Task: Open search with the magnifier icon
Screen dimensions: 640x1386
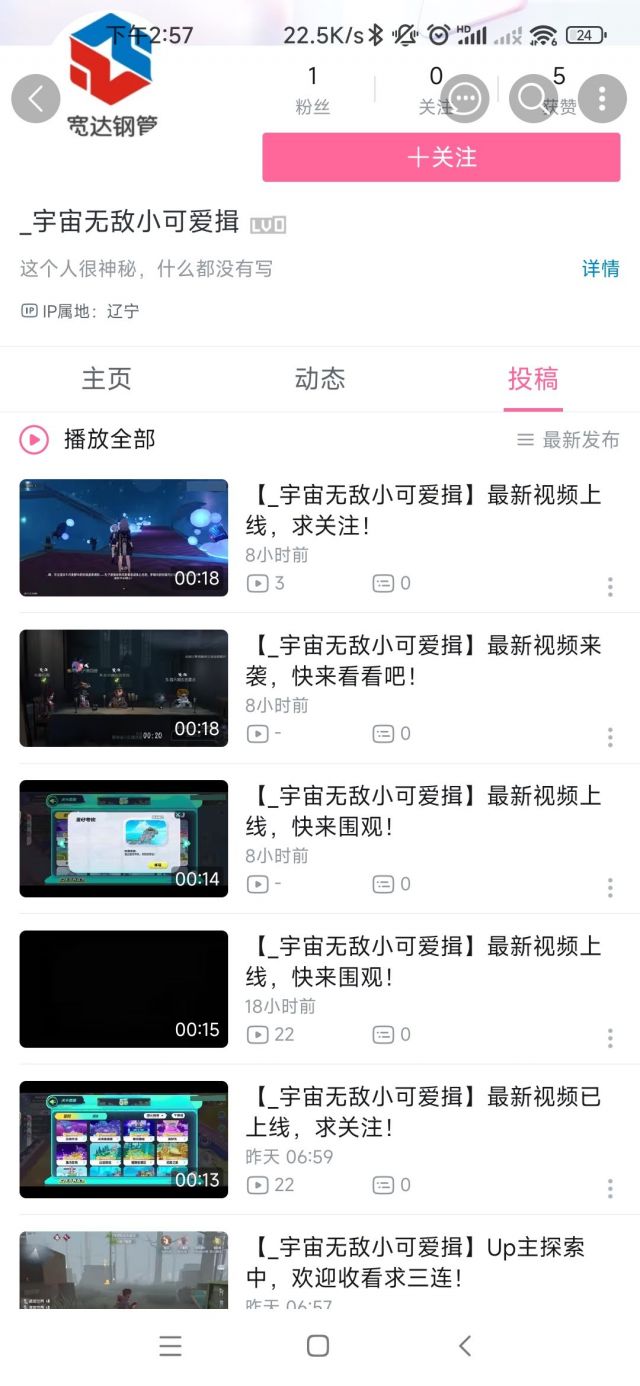Action: coord(532,98)
